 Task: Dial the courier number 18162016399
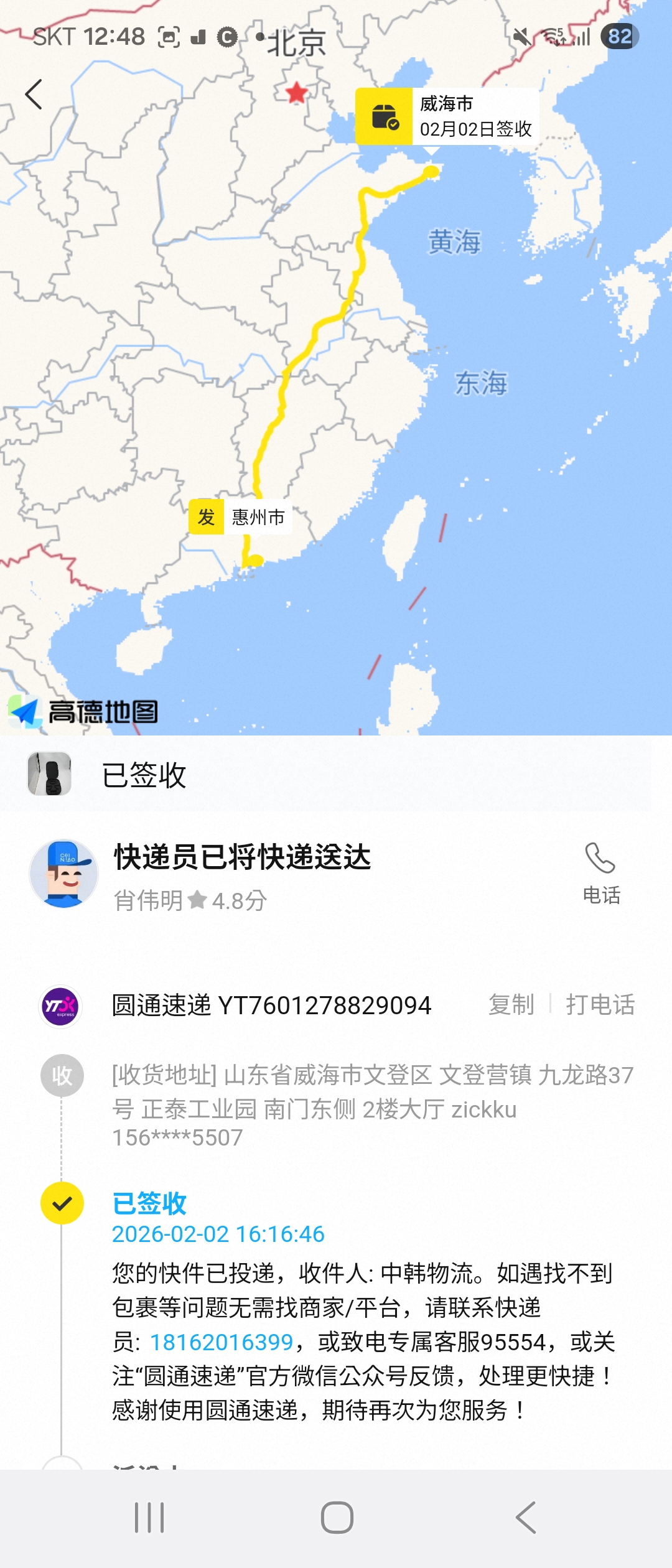[221, 1342]
